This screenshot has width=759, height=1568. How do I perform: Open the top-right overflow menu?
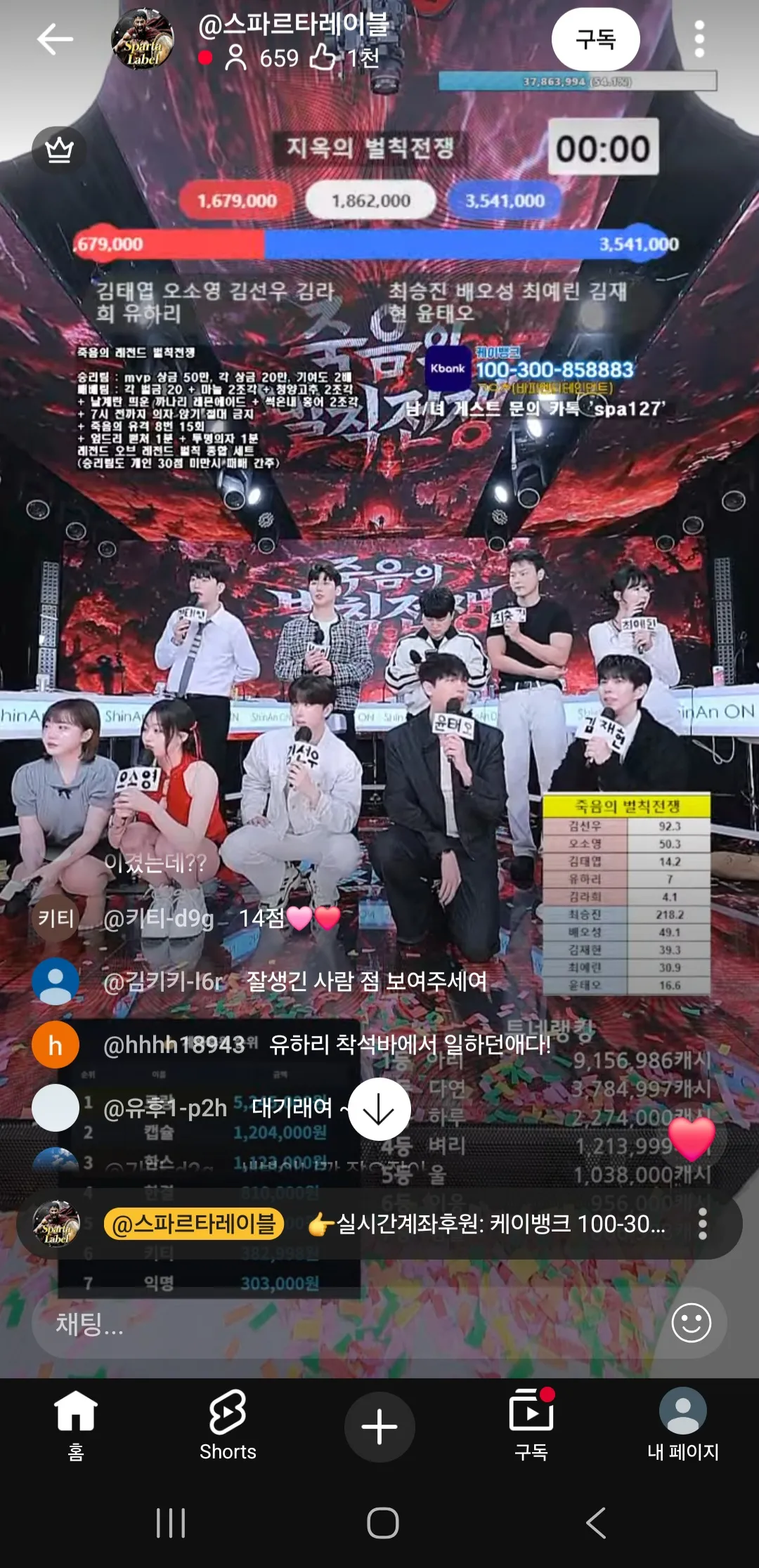tap(699, 39)
